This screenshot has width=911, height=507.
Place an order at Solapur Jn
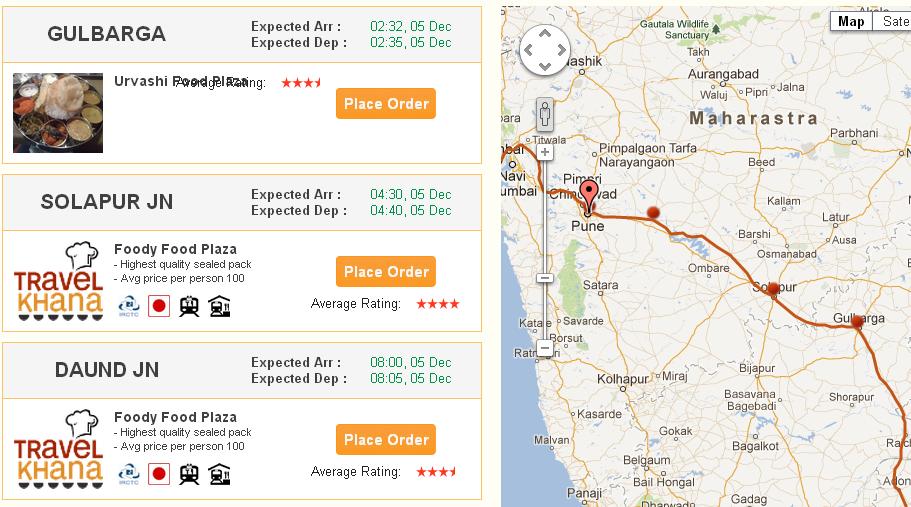386,272
